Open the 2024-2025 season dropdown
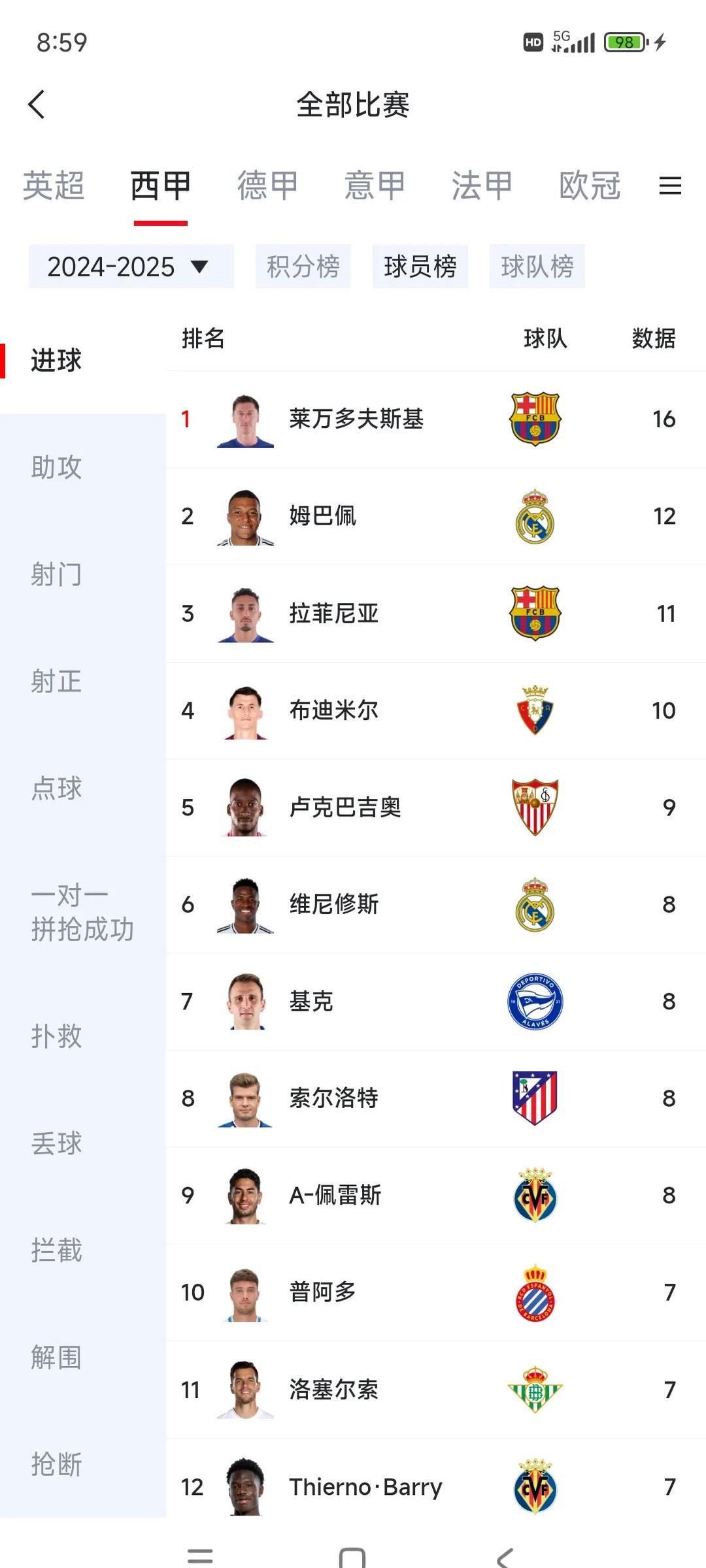Image resolution: width=706 pixels, height=1568 pixels. coord(129,266)
